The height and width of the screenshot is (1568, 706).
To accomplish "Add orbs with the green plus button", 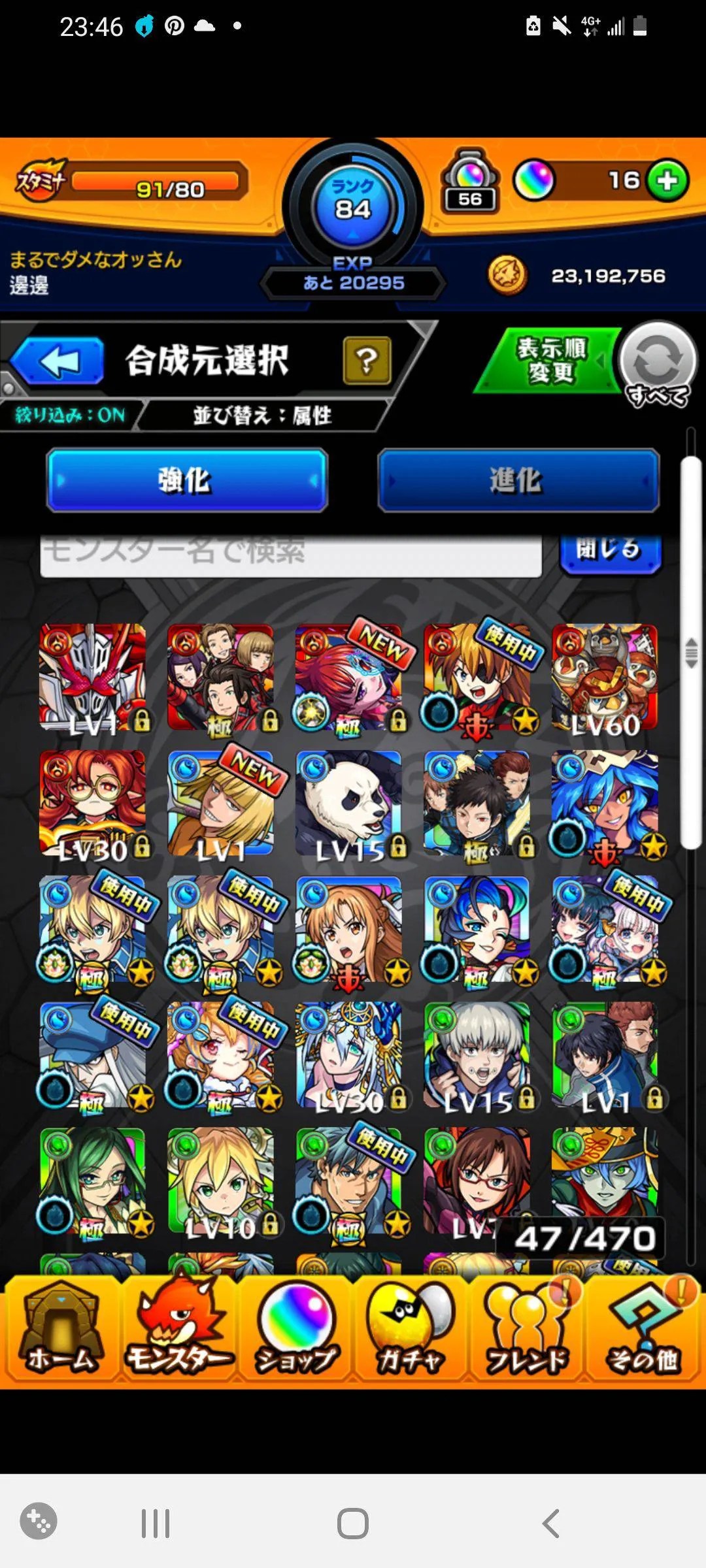I will point(667,181).
